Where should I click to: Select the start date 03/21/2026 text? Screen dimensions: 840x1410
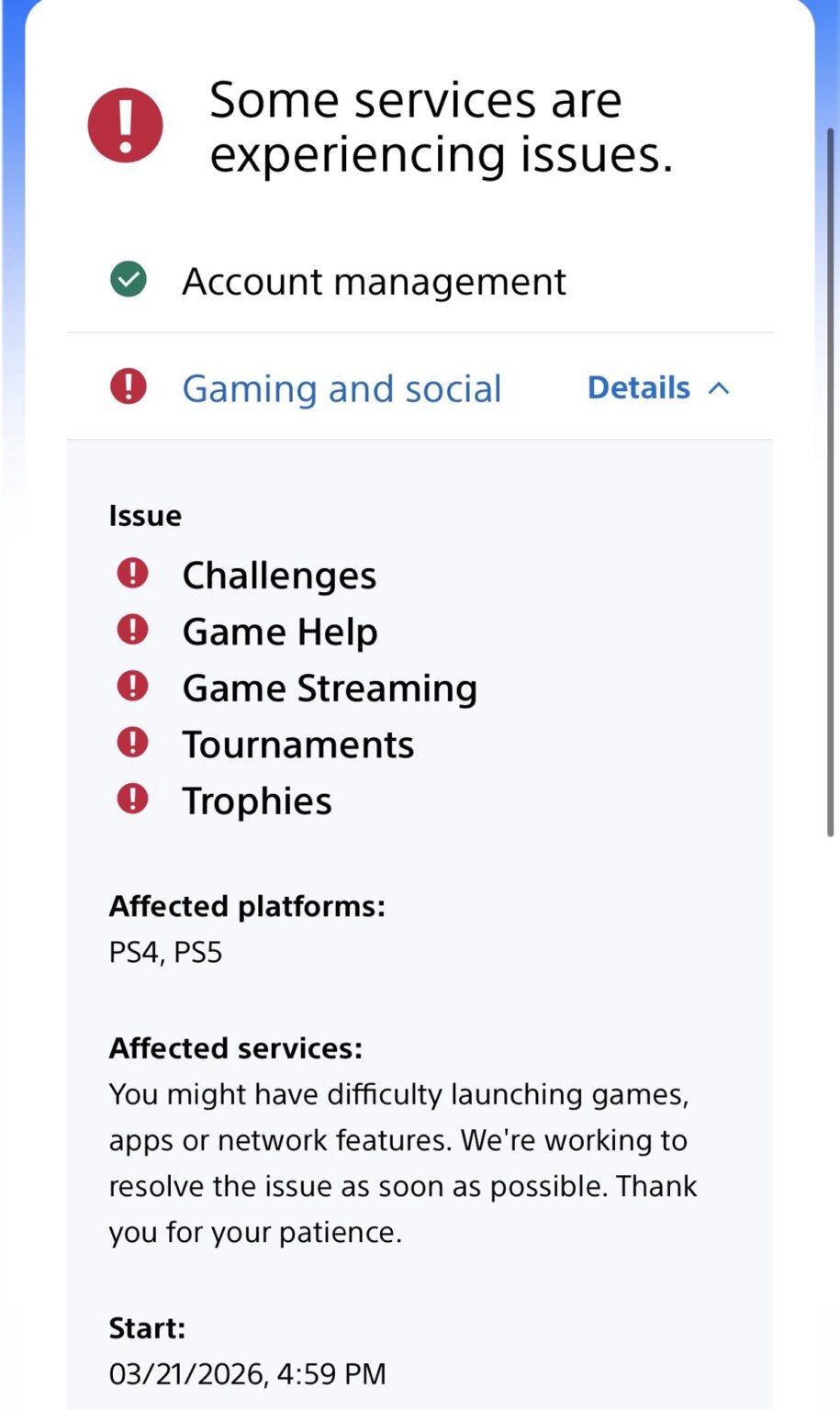point(247,1373)
